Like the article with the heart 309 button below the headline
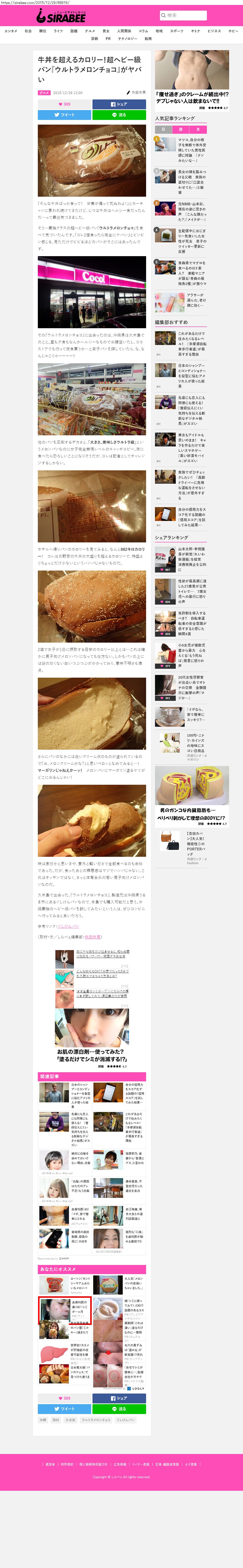The image size is (243, 1568). click(65, 104)
